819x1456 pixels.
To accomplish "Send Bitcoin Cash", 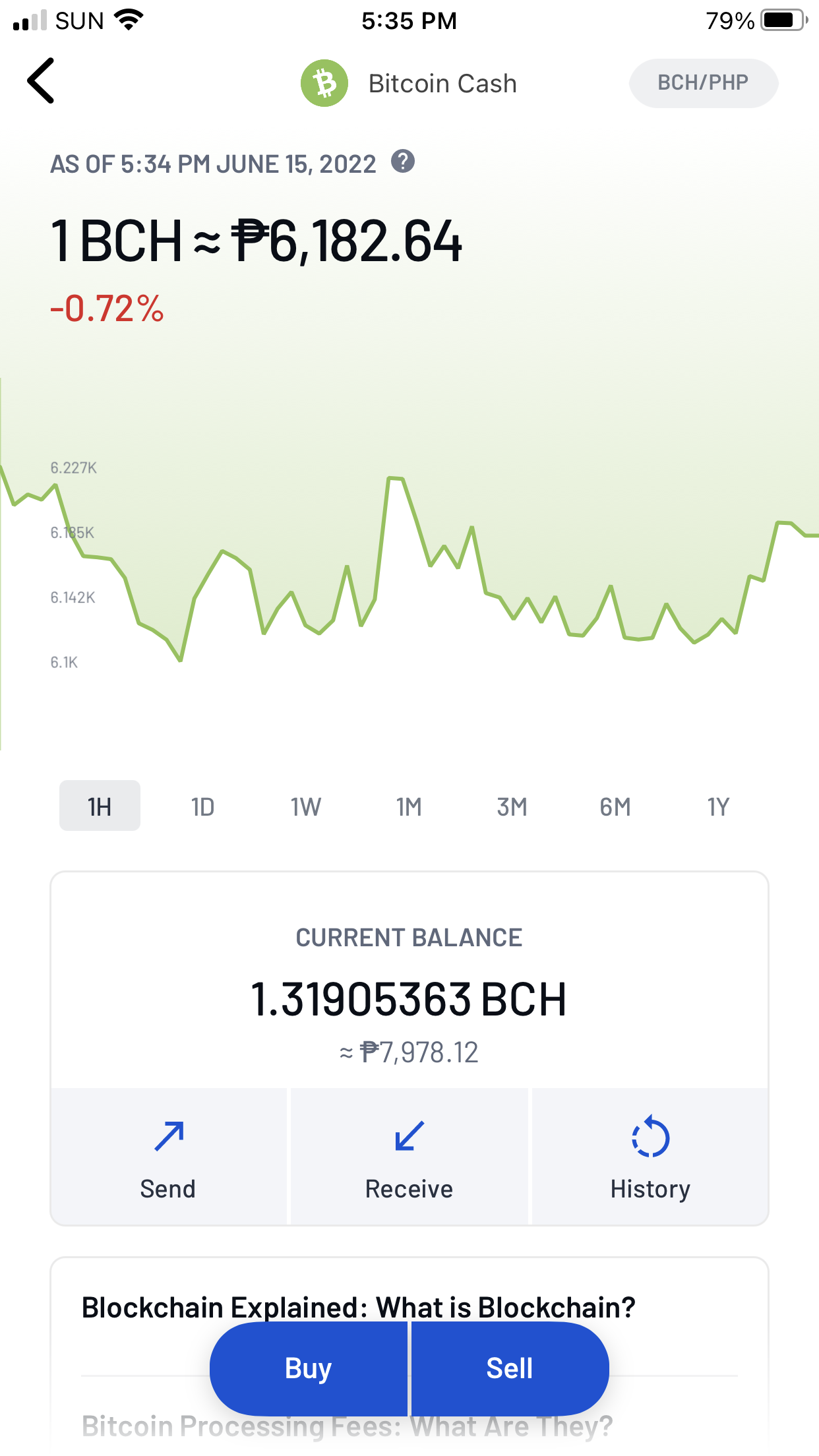I will tap(169, 1157).
